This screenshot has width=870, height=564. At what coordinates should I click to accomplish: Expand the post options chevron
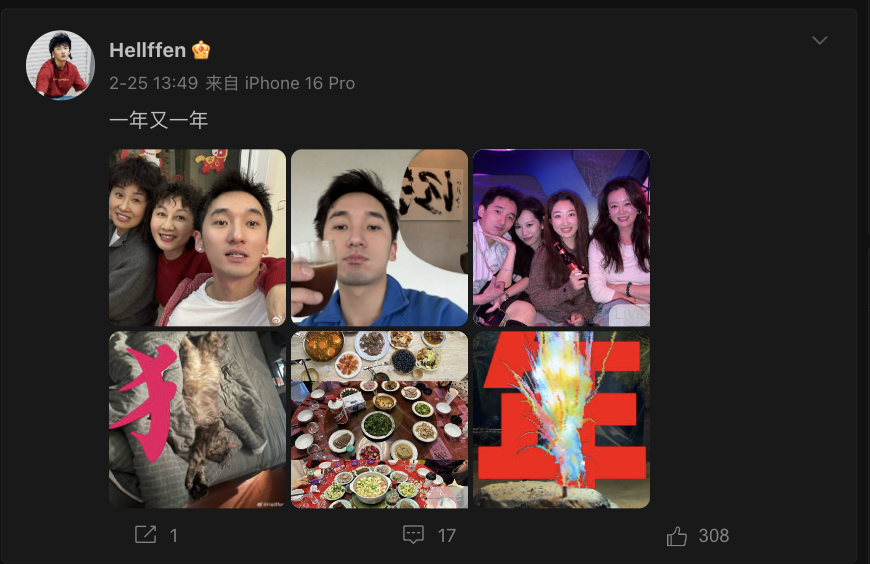point(819,40)
